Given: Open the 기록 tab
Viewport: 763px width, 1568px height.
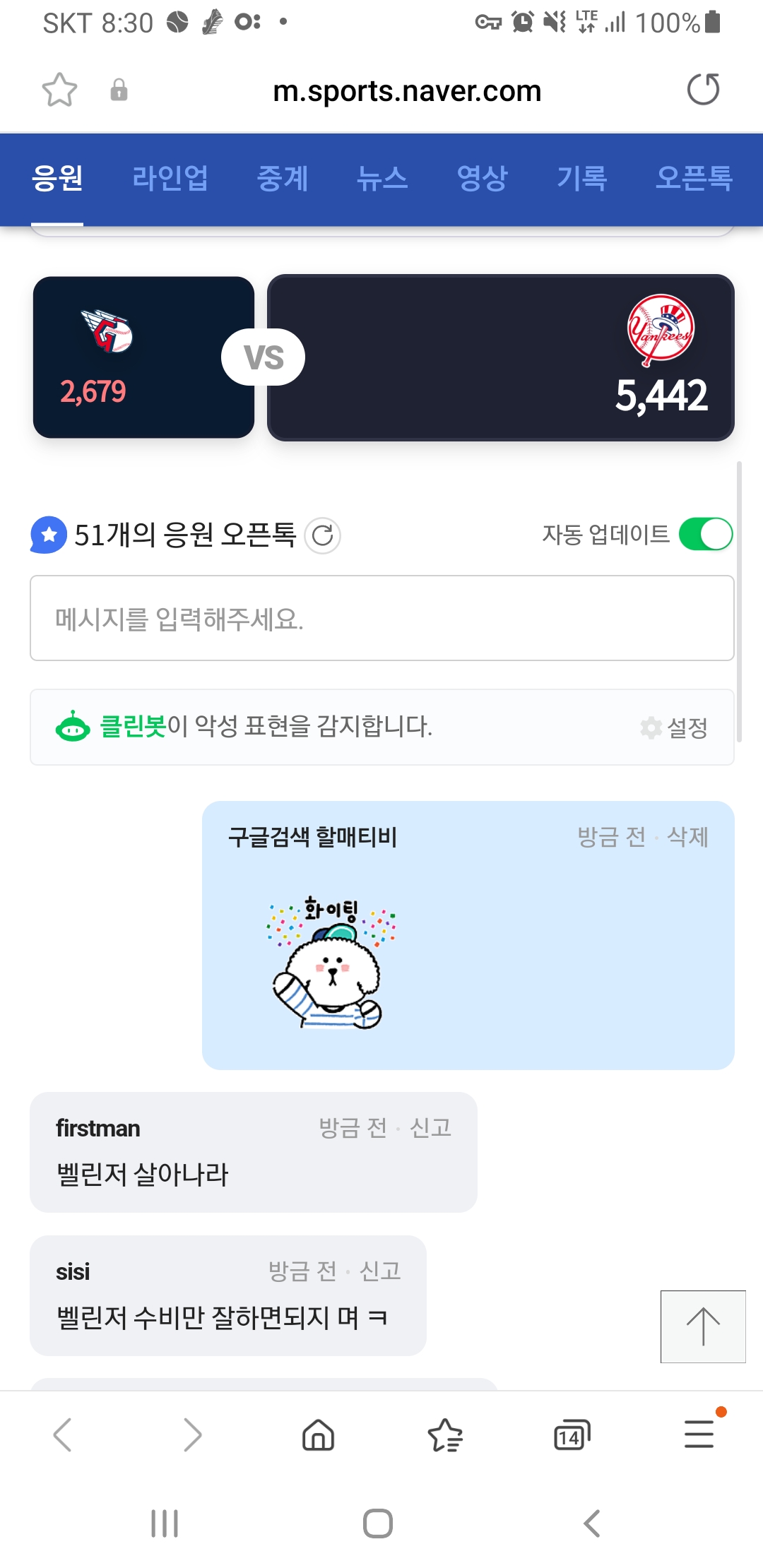Looking at the screenshot, I should coord(581,178).
